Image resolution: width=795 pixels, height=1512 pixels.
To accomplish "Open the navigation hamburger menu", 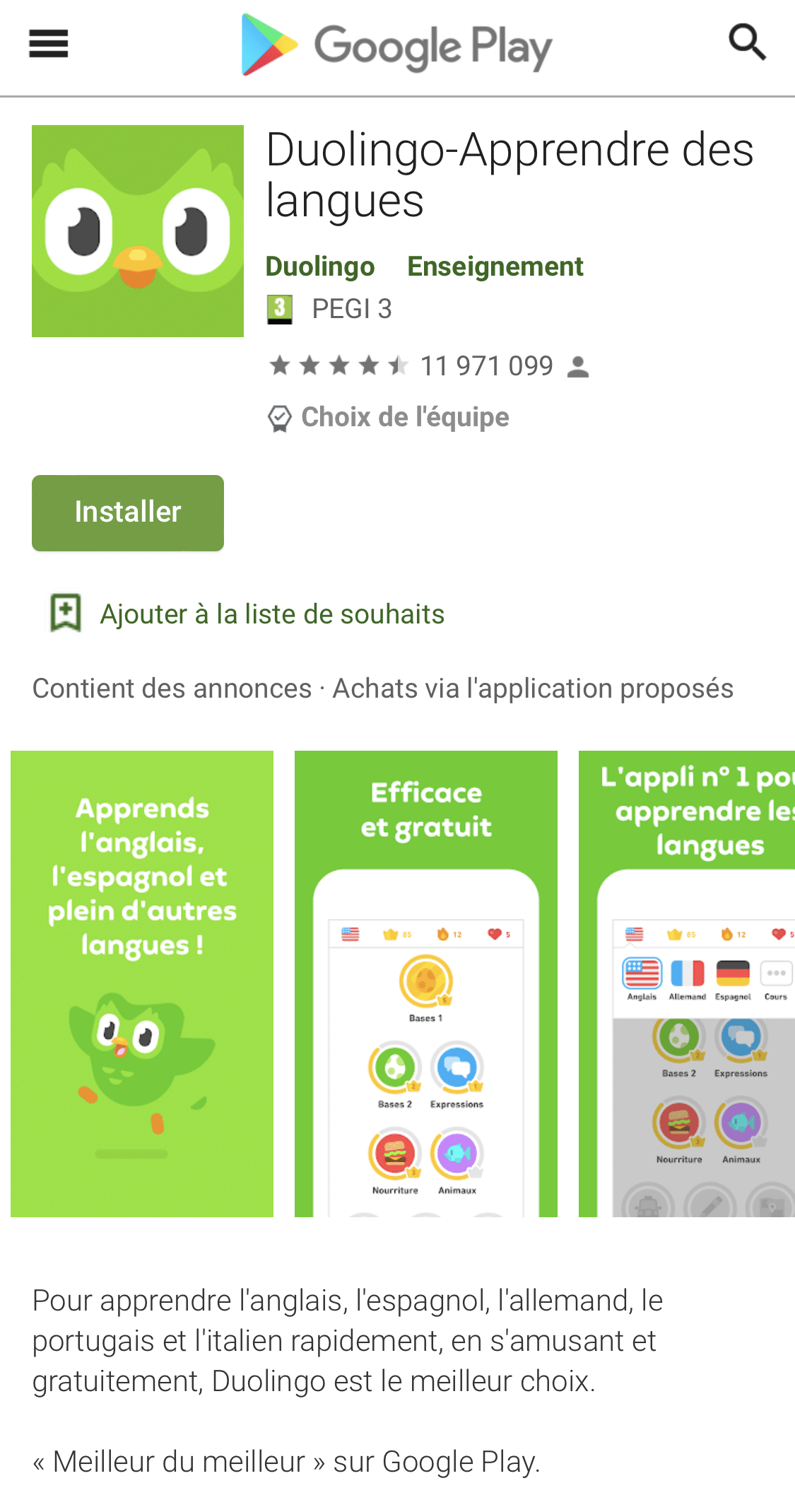I will coord(48,42).
